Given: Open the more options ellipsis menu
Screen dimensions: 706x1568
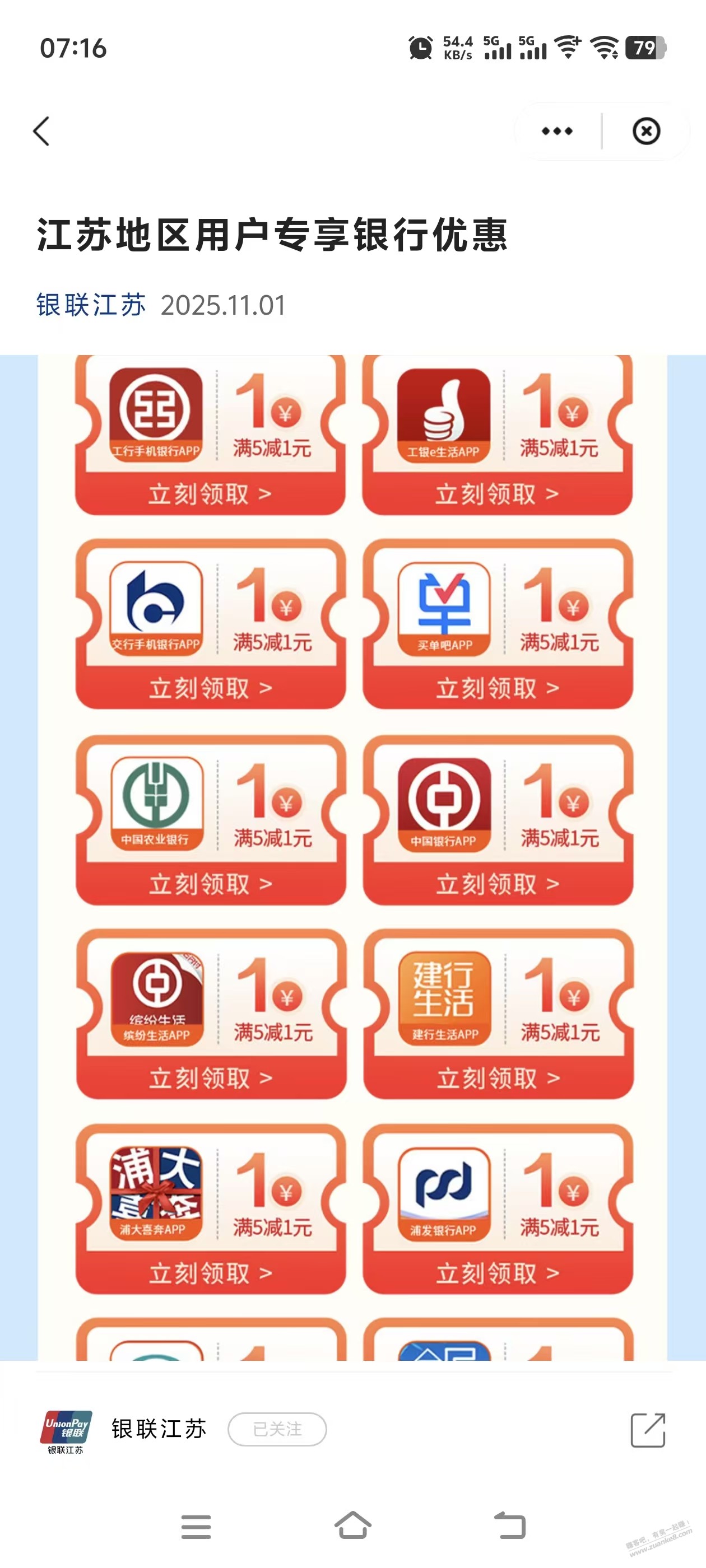Looking at the screenshot, I should tap(558, 131).
